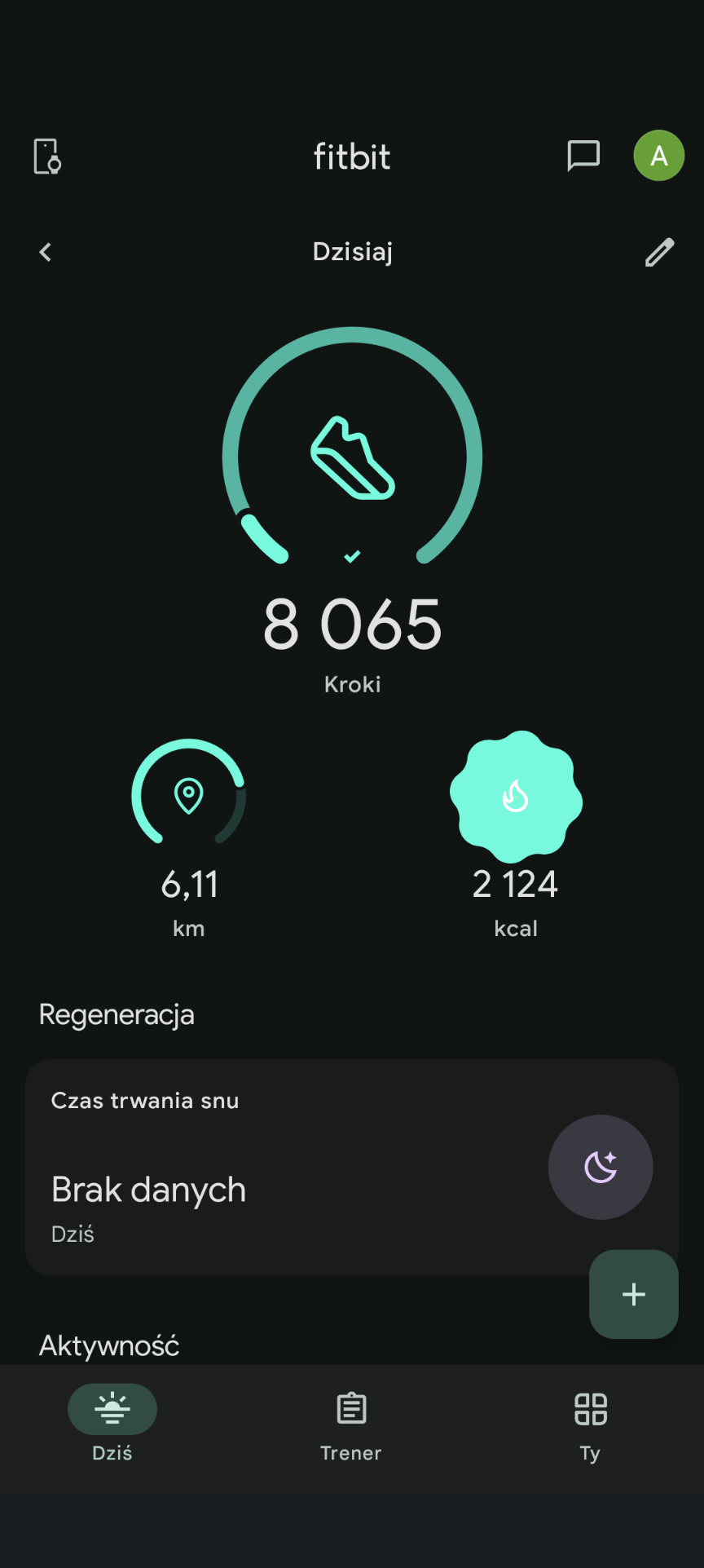This screenshot has width=704, height=1568.
Task: Open the steps (Kroki) details
Action: 352,489
